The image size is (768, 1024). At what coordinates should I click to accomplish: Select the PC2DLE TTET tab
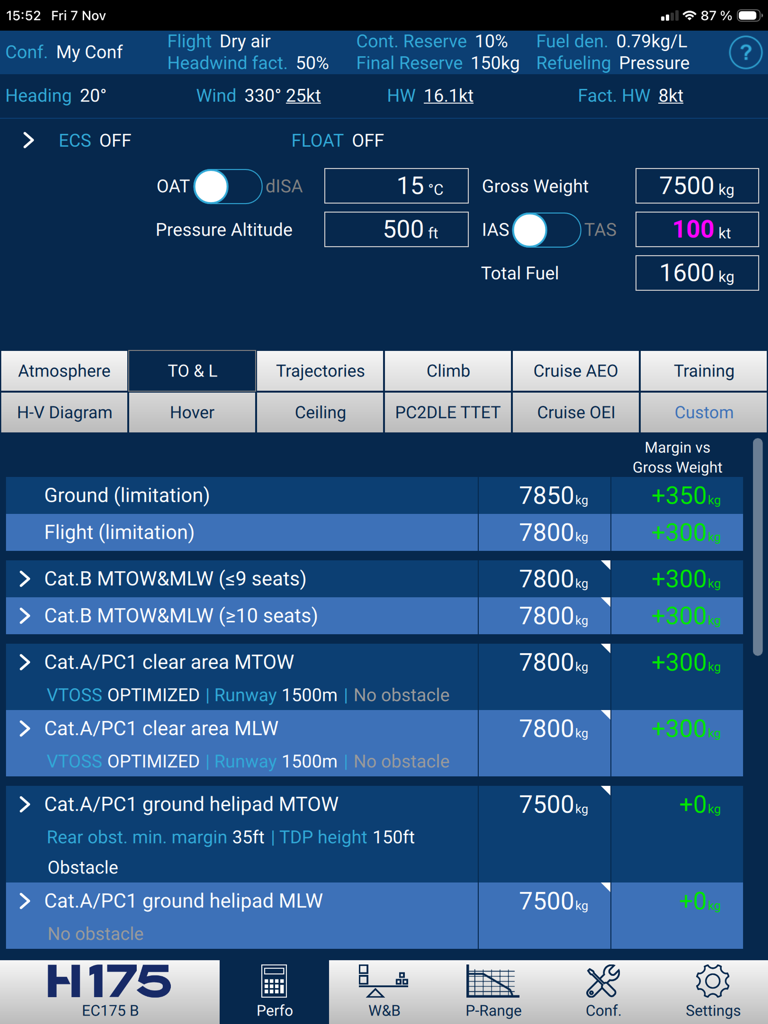448,412
